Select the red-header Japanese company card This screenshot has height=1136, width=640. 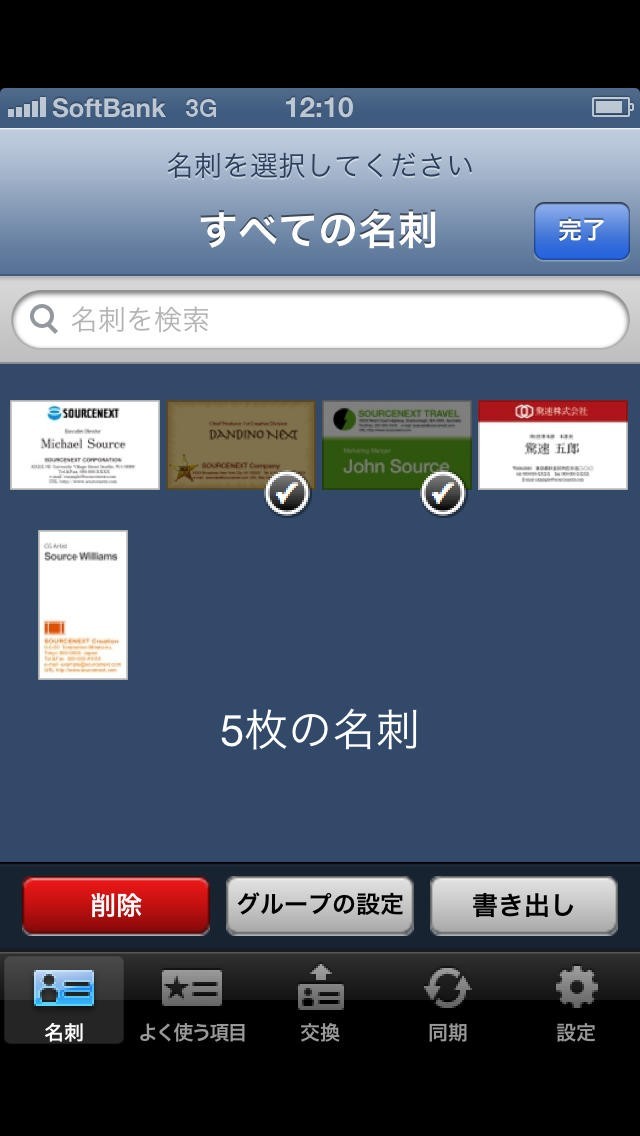pyautogui.click(x=552, y=445)
